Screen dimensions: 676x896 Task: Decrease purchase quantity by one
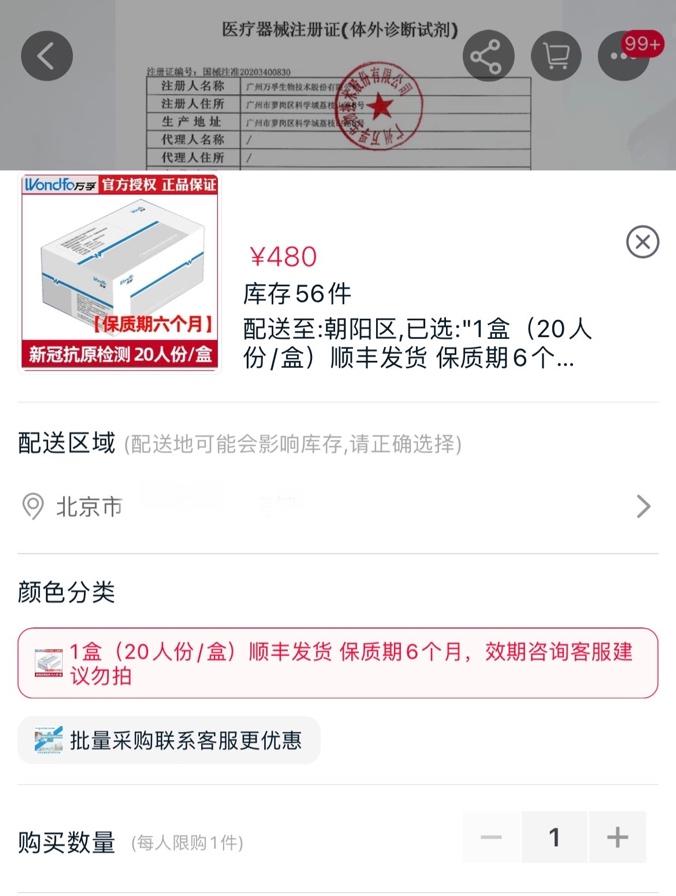[491, 837]
